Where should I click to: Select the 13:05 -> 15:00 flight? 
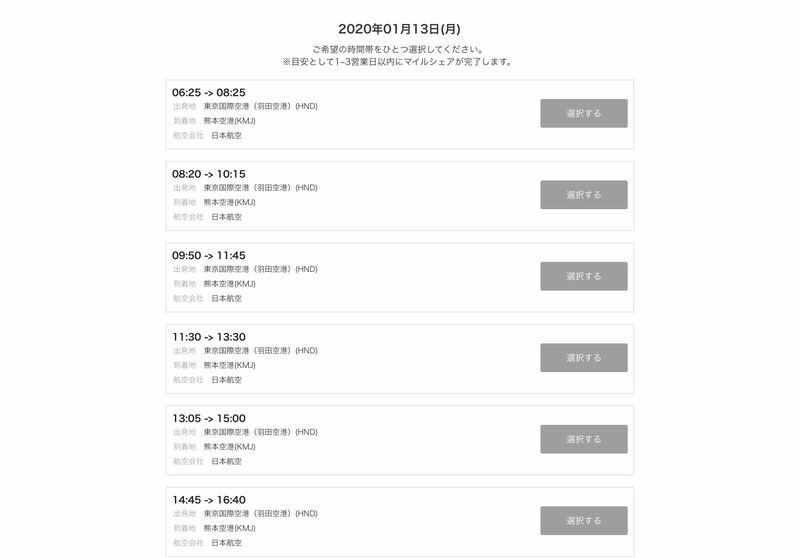[583, 439]
